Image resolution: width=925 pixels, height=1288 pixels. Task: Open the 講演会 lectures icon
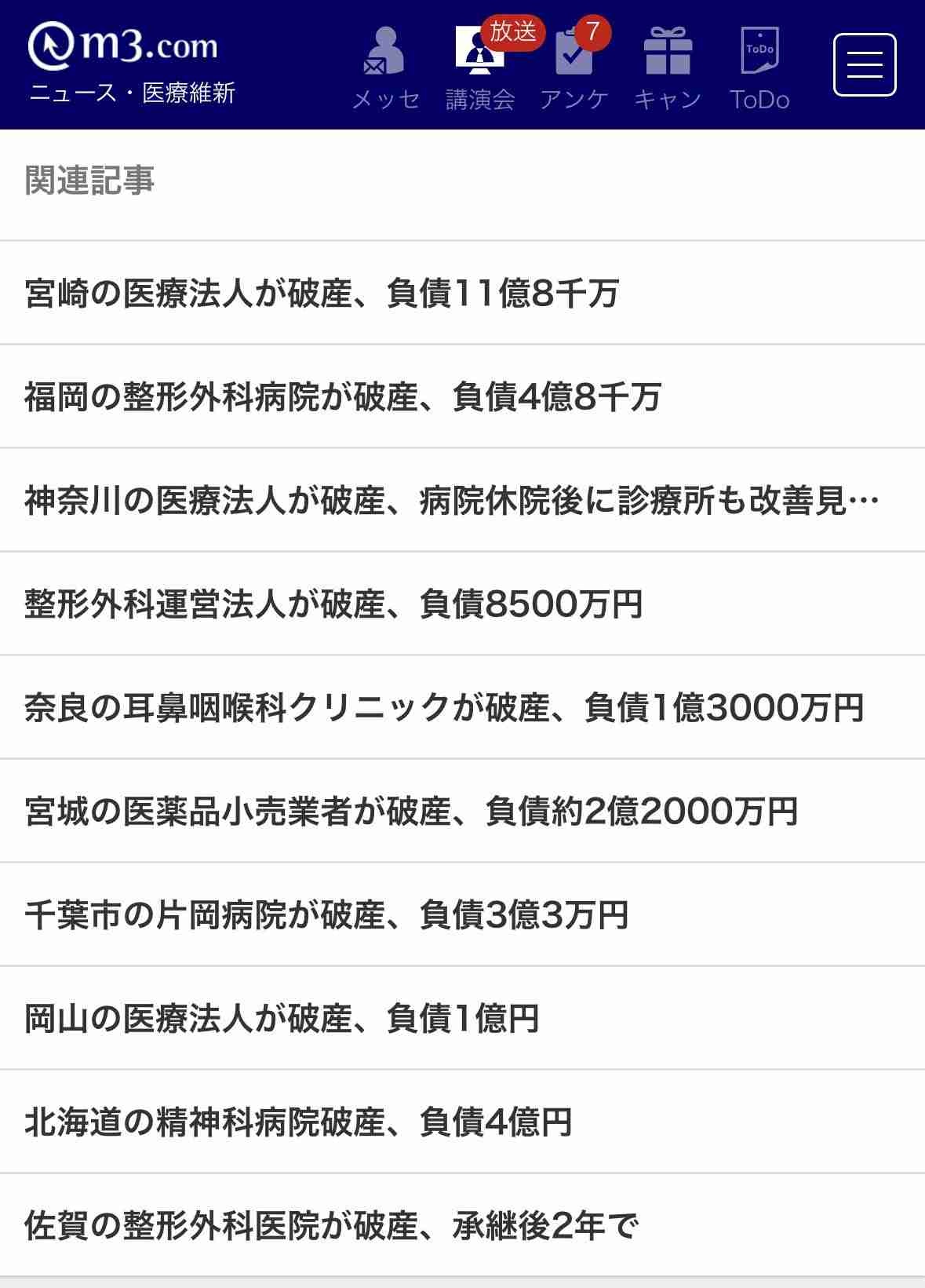coord(479,67)
